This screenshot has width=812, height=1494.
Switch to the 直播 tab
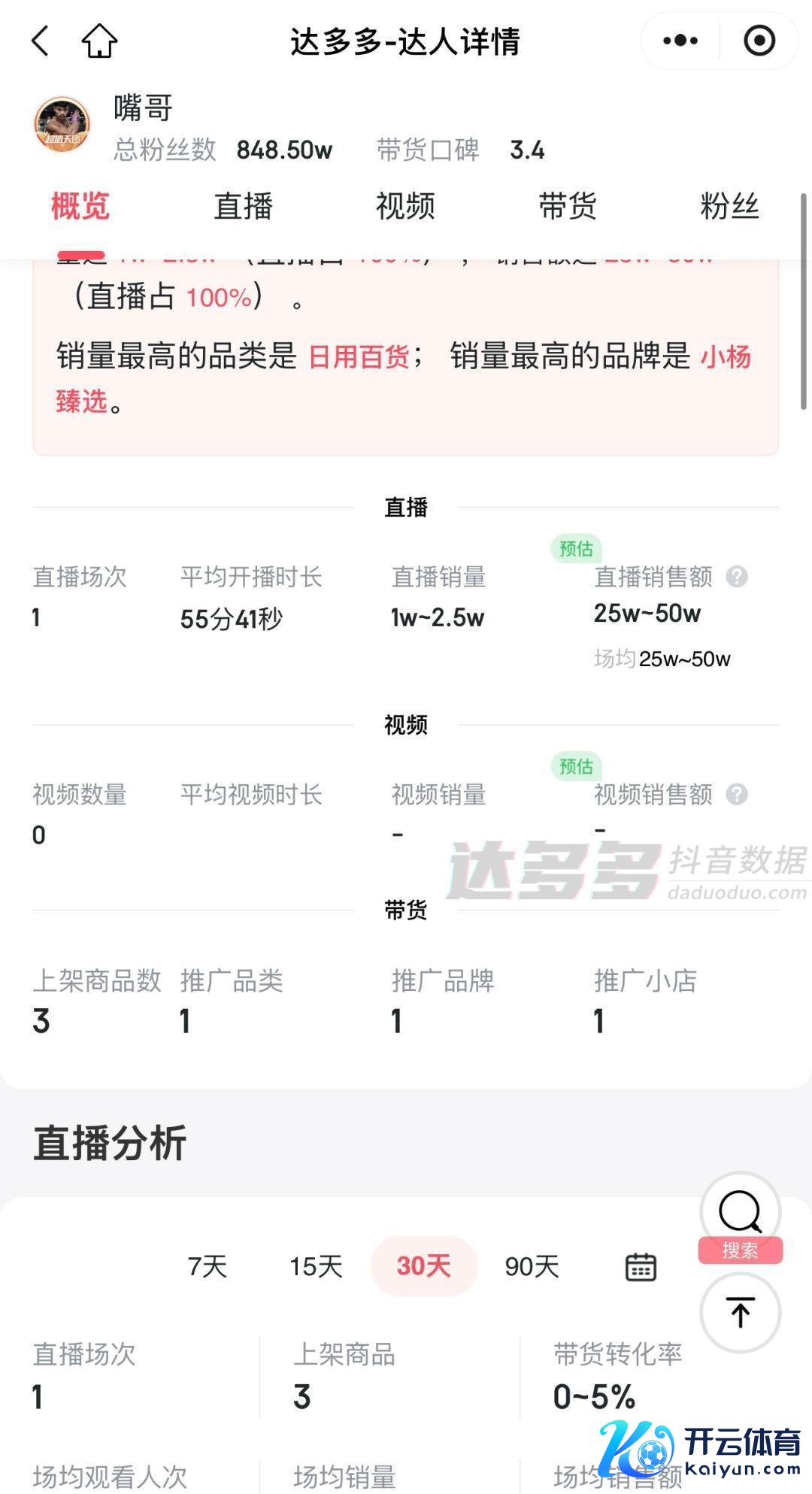click(243, 206)
